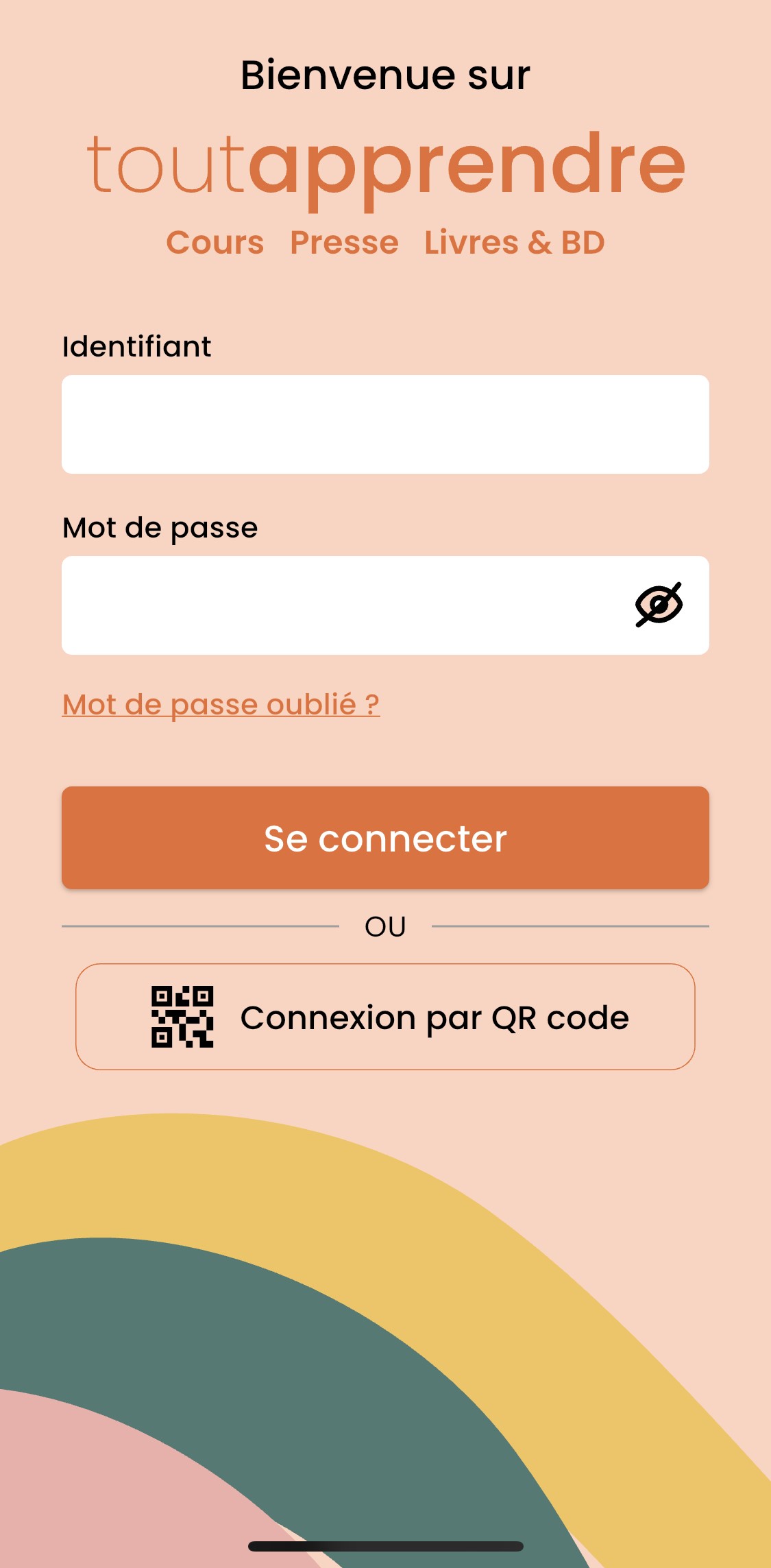
Task: Choose Connexion par QR code
Action: click(385, 1017)
